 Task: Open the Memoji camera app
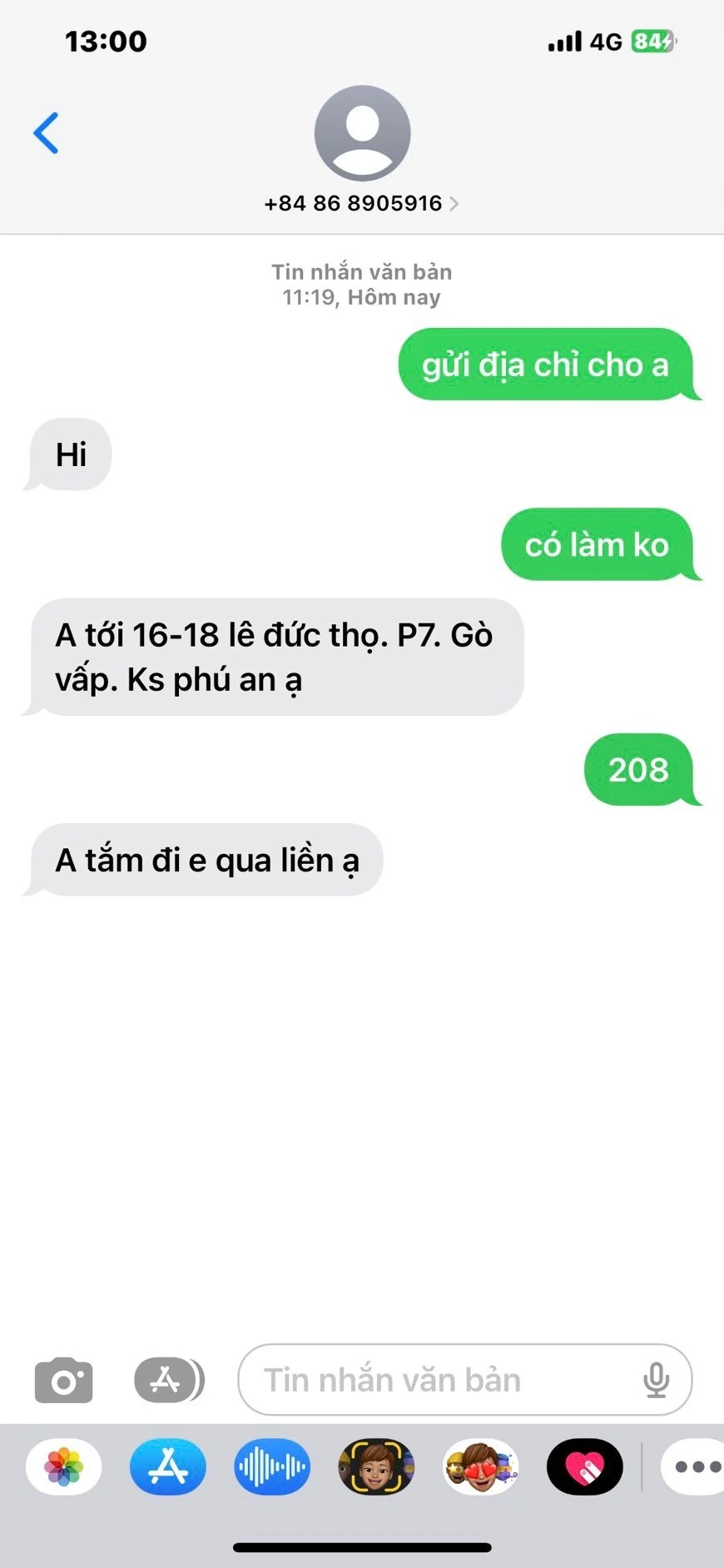click(376, 1466)
